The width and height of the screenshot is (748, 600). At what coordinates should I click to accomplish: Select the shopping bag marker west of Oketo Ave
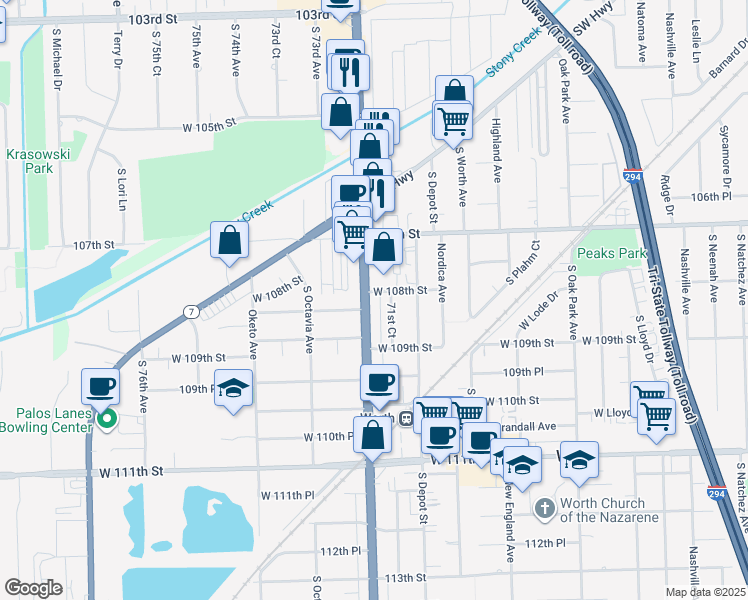pyautogui.click(x=230, y=241)
